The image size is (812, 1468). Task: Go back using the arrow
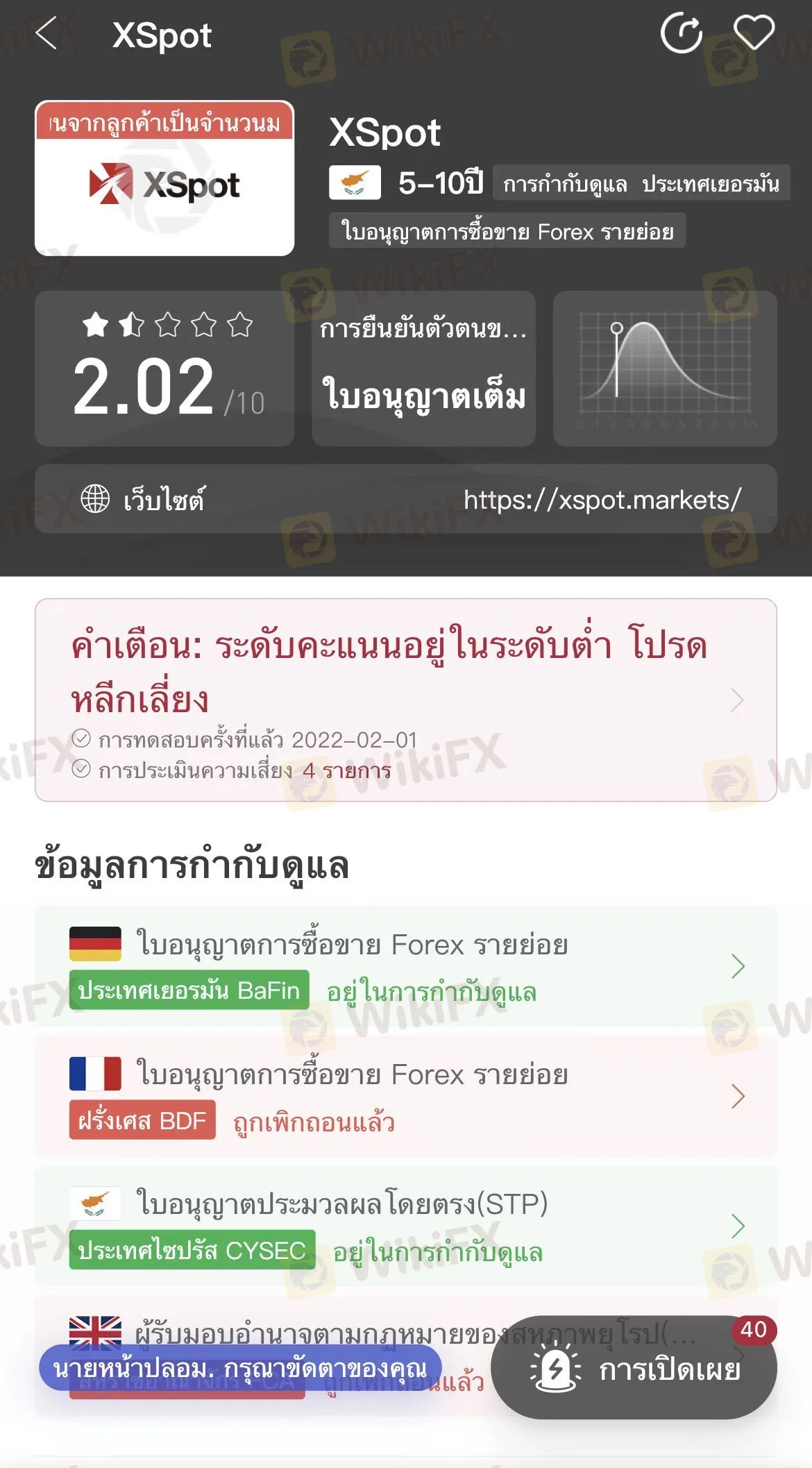coord(46,33)
